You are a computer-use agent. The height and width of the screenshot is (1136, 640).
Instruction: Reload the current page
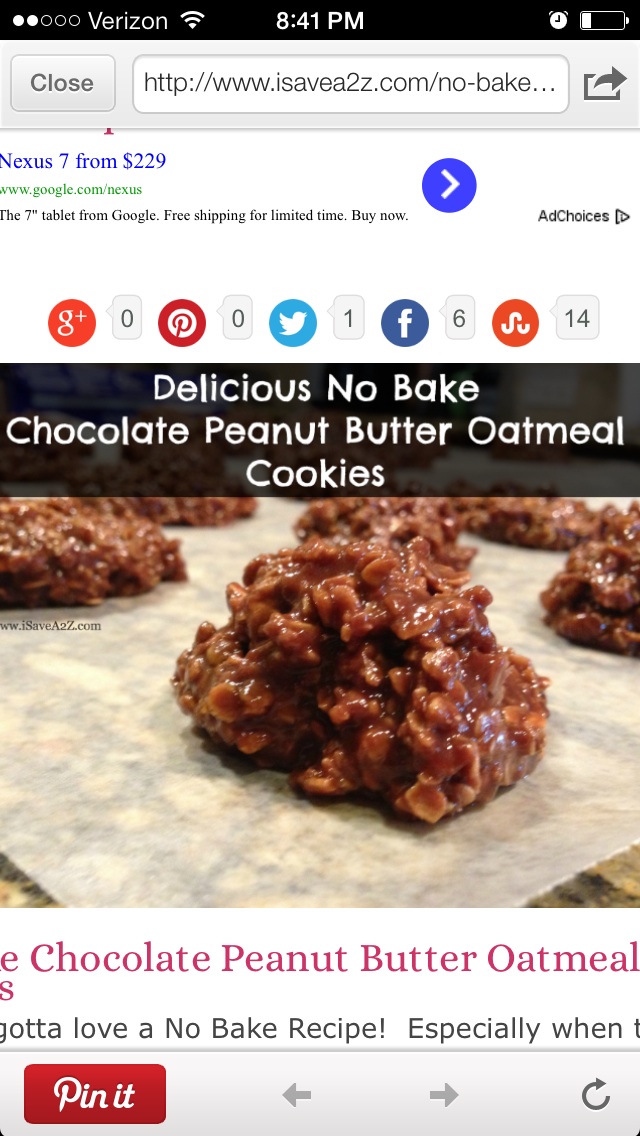596,1096
